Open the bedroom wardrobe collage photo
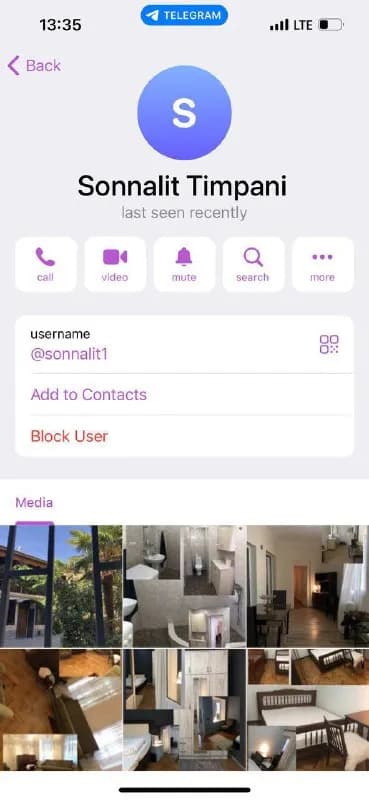 pyautogui.click(x=185, y=710)
